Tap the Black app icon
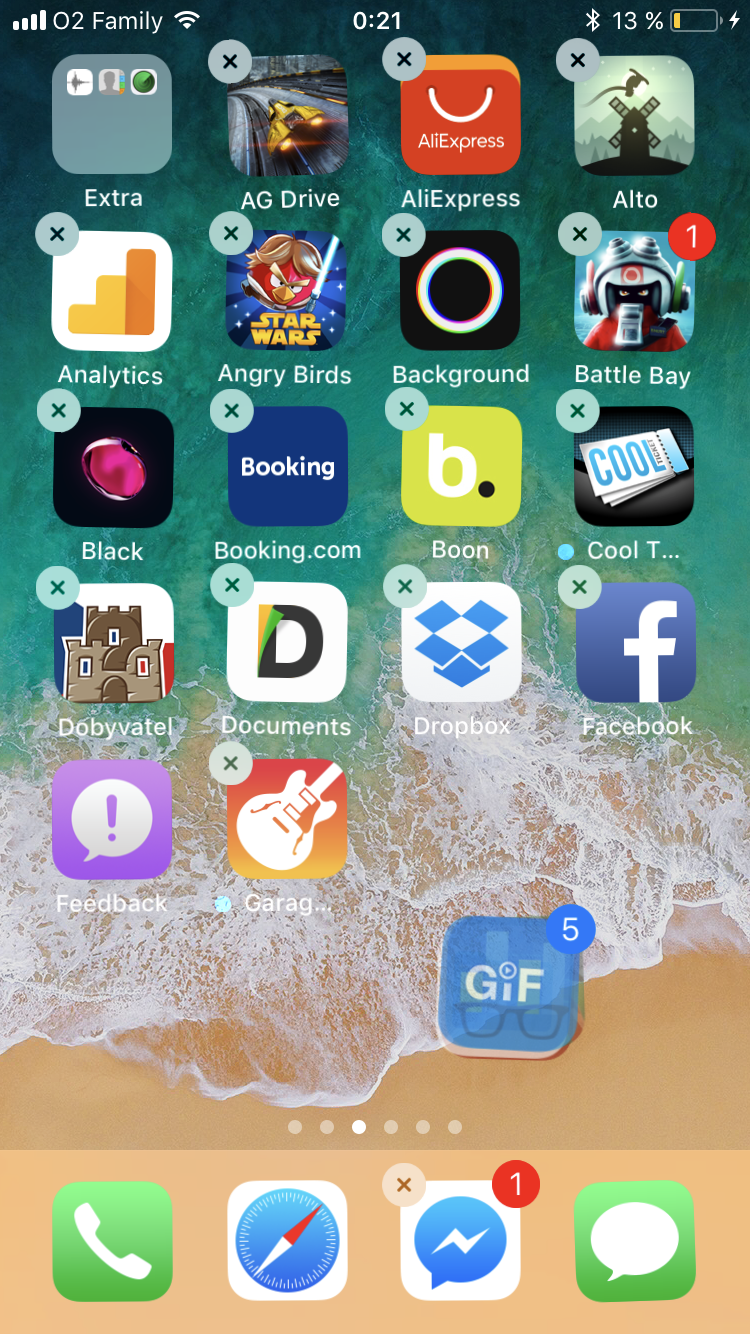The image size is (750, 1334). click(x=113, y=467)
